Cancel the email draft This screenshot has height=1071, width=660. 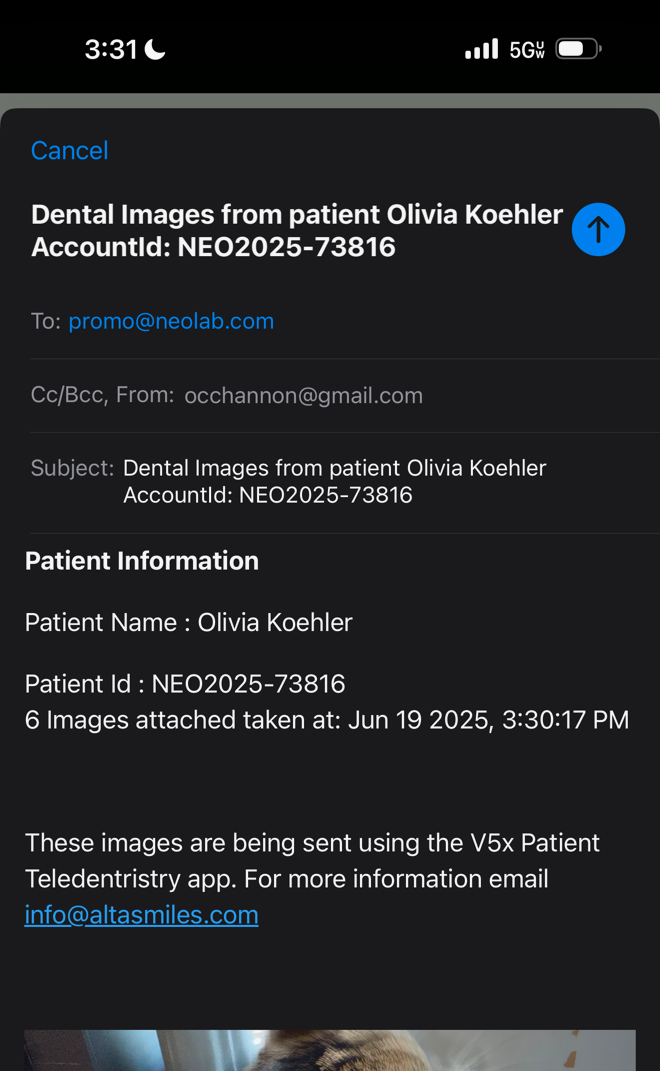(x=69, y=151)
